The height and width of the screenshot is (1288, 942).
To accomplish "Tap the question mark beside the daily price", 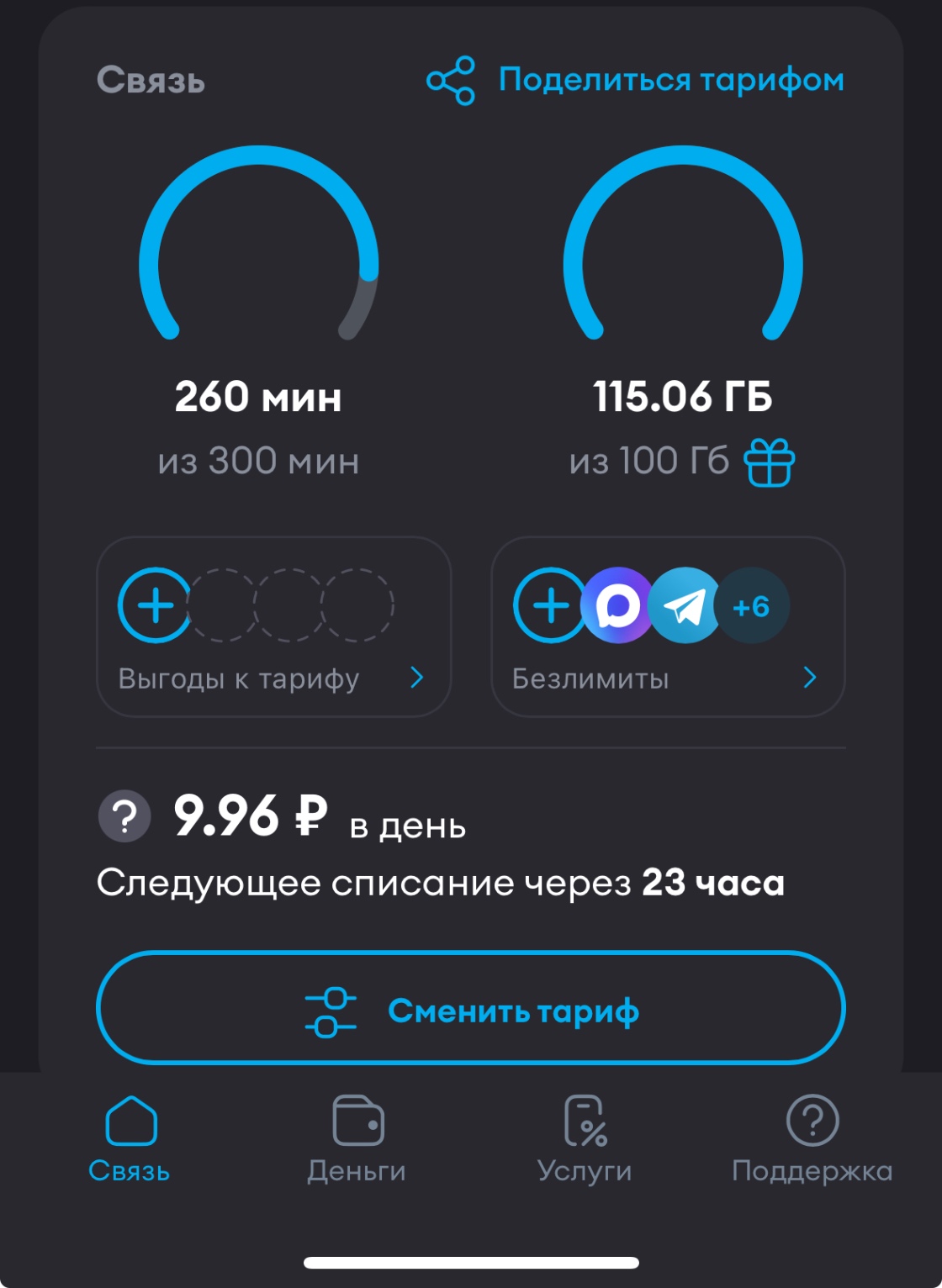I will 124,816.
